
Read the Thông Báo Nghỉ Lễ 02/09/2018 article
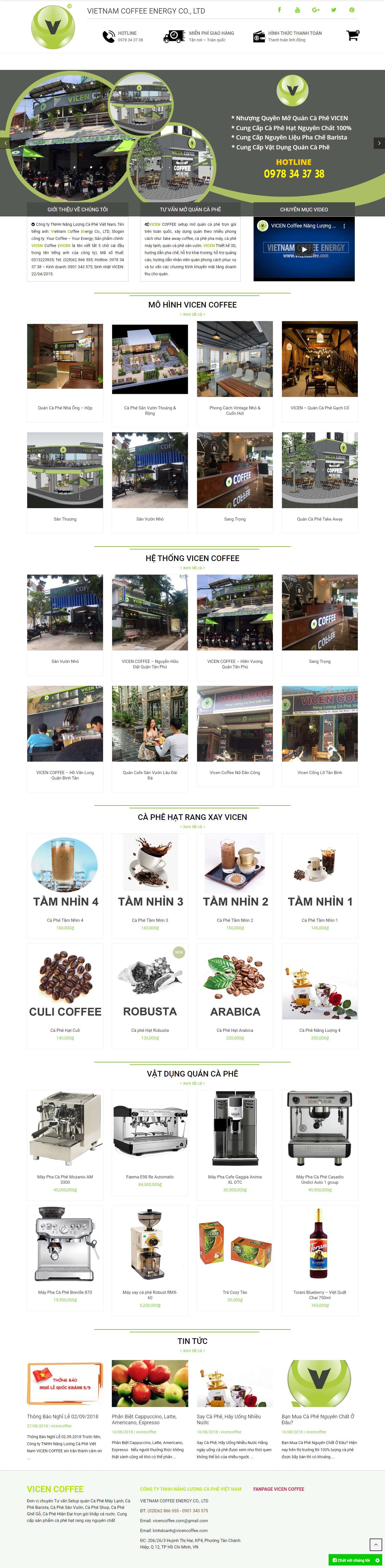62,1416
